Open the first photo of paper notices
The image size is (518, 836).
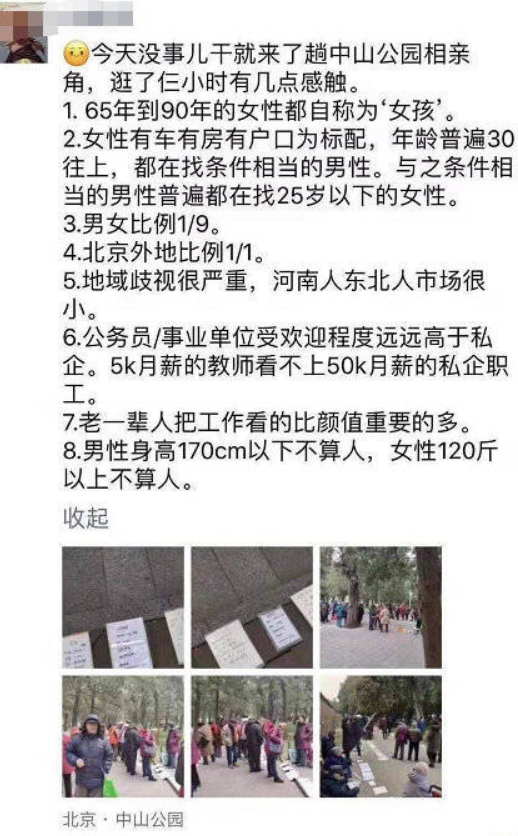(x=123, y=607)
